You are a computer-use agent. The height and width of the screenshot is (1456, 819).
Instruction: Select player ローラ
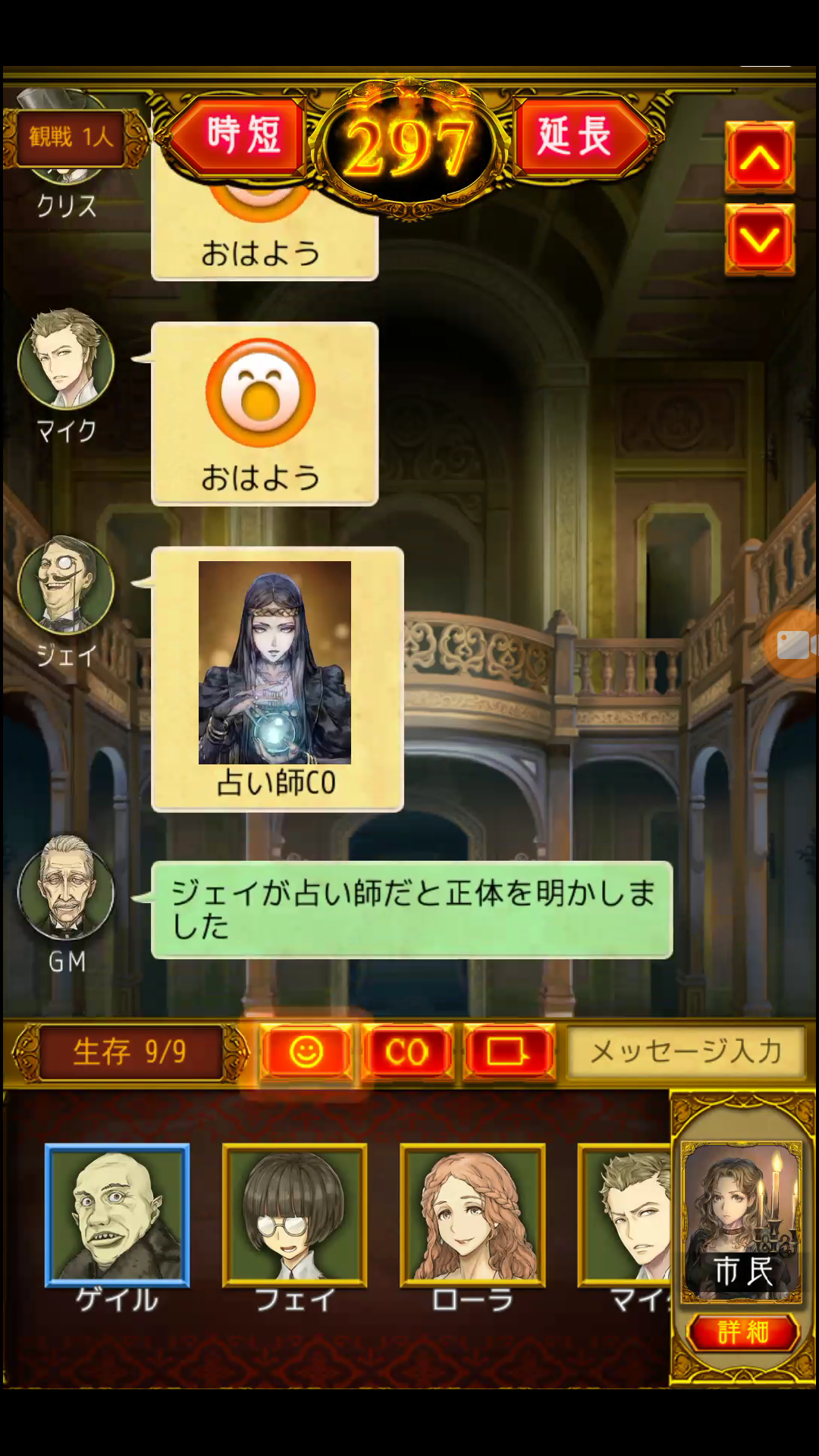coord(472,1216)
